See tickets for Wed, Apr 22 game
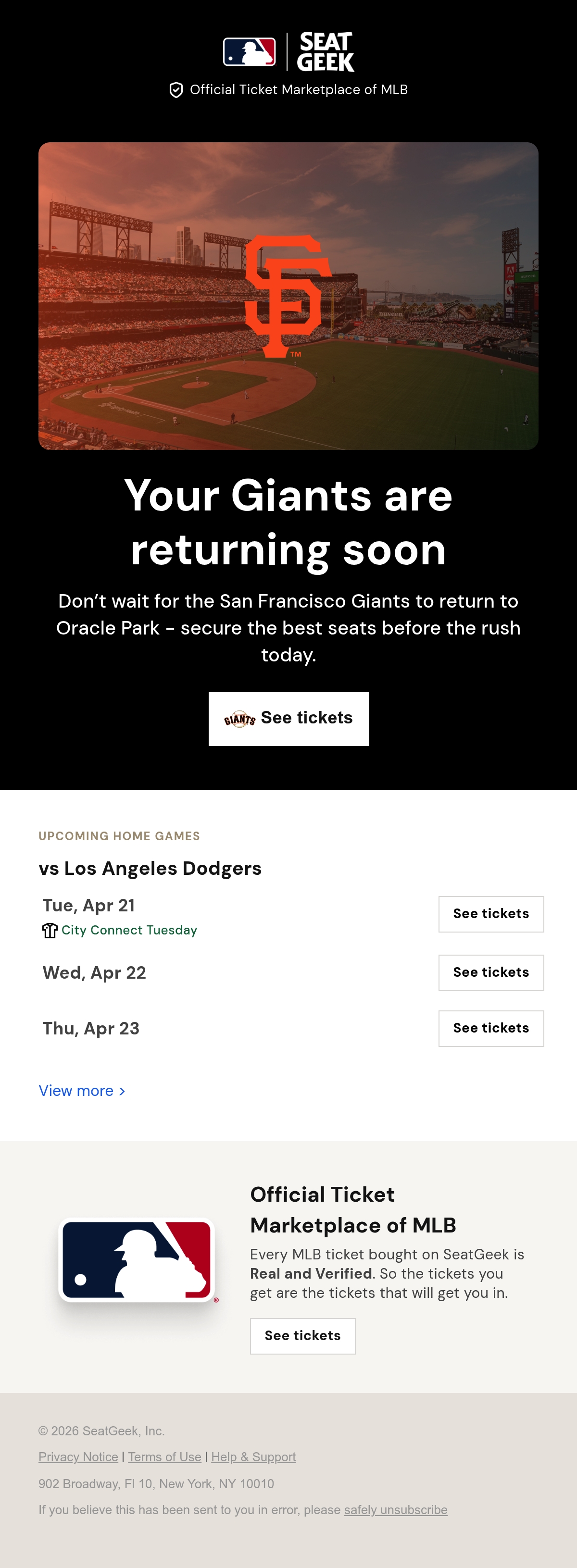This screenshot has width=577, height=1568. [x=491, y=973]
